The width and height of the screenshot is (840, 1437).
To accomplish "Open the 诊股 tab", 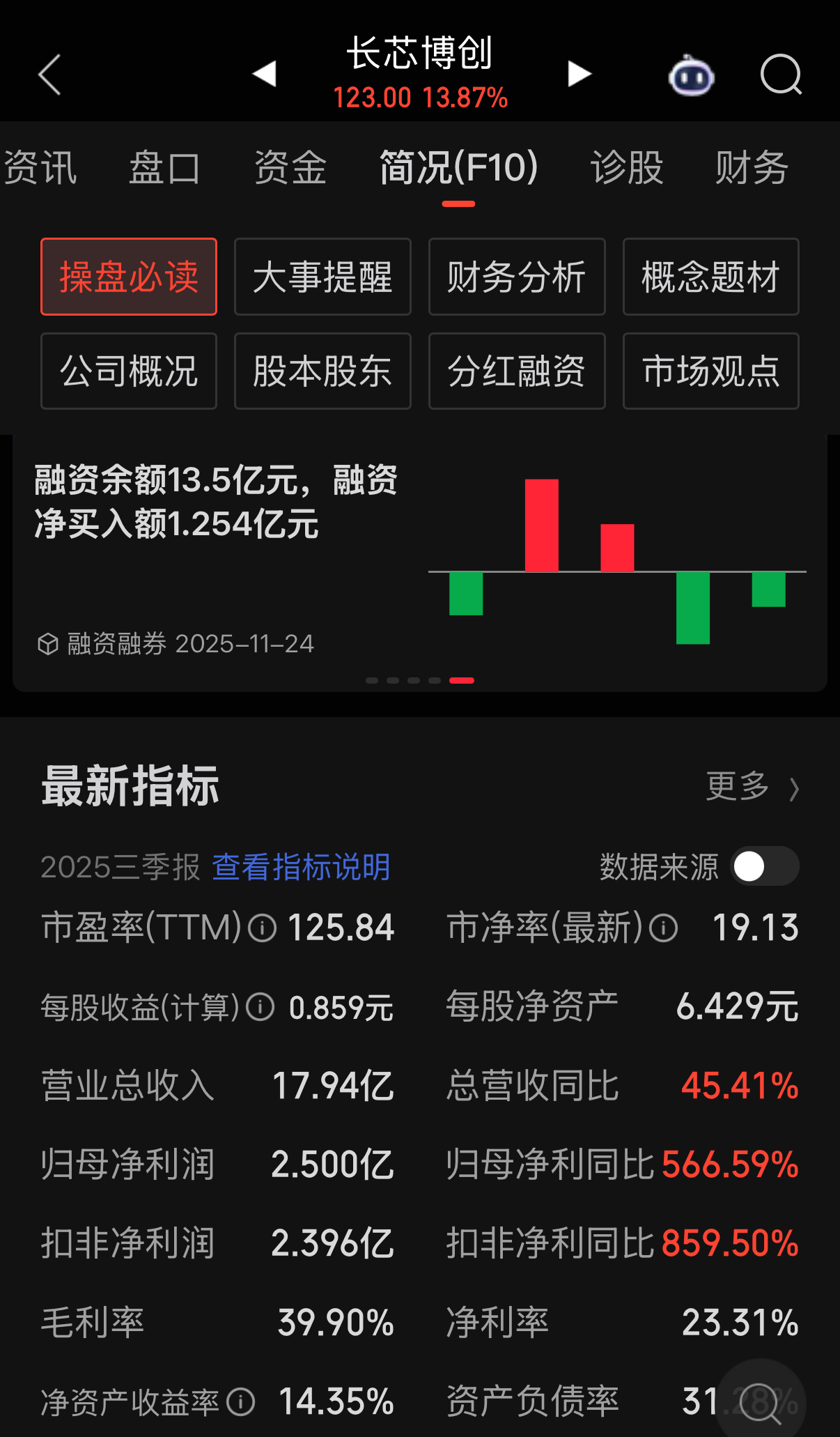I will coord(625,168).
